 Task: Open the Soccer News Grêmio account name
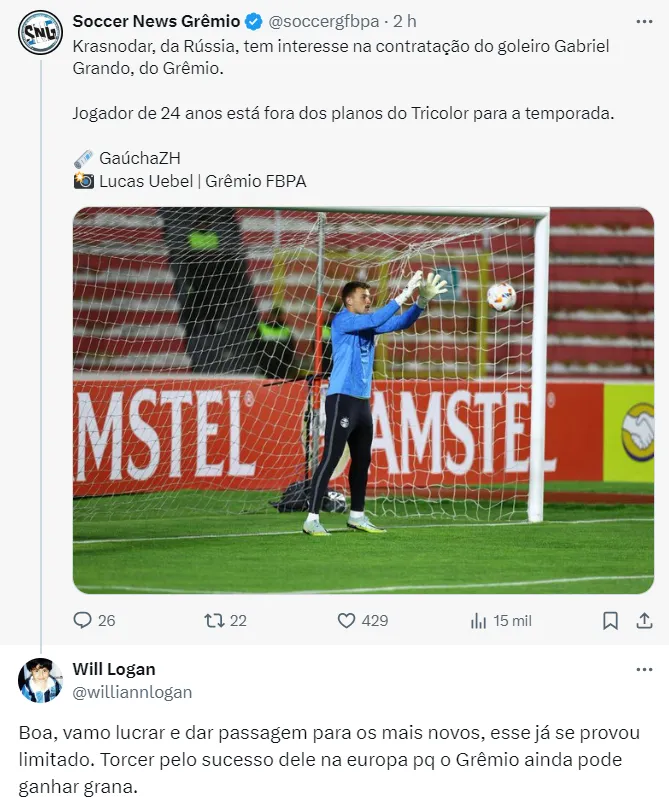pos(156,21)
